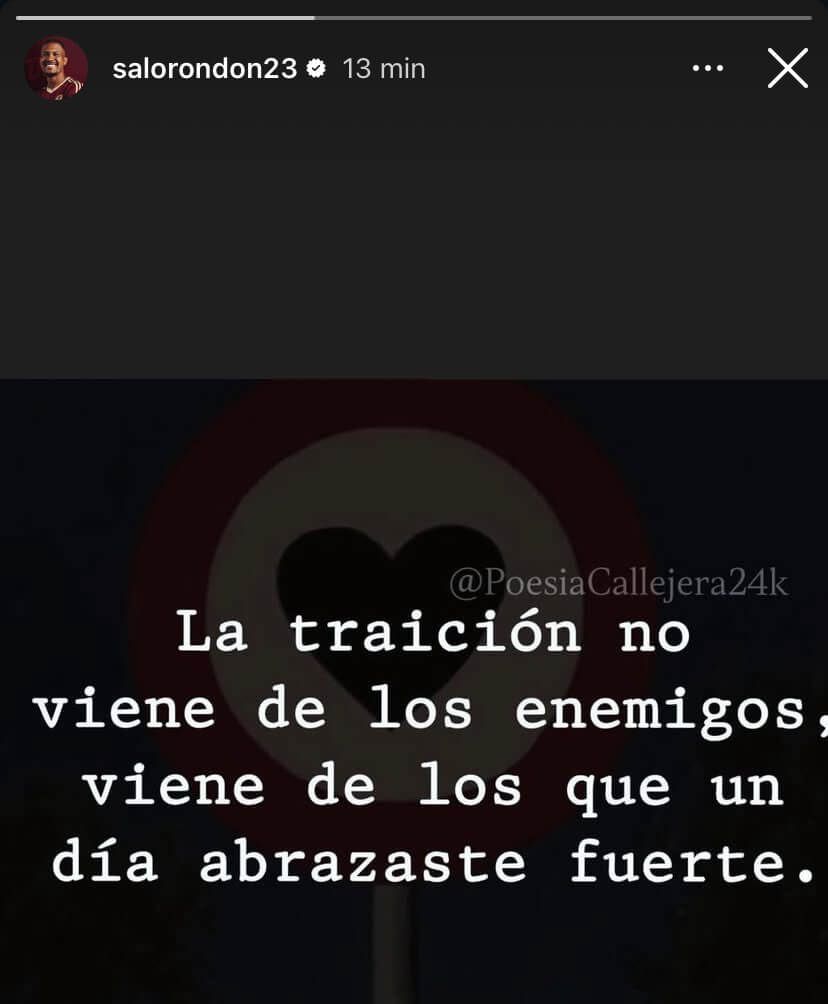Screen dimensions: 828x1004
Task: Click the verified badge next to username
Action: coord(316,68)
